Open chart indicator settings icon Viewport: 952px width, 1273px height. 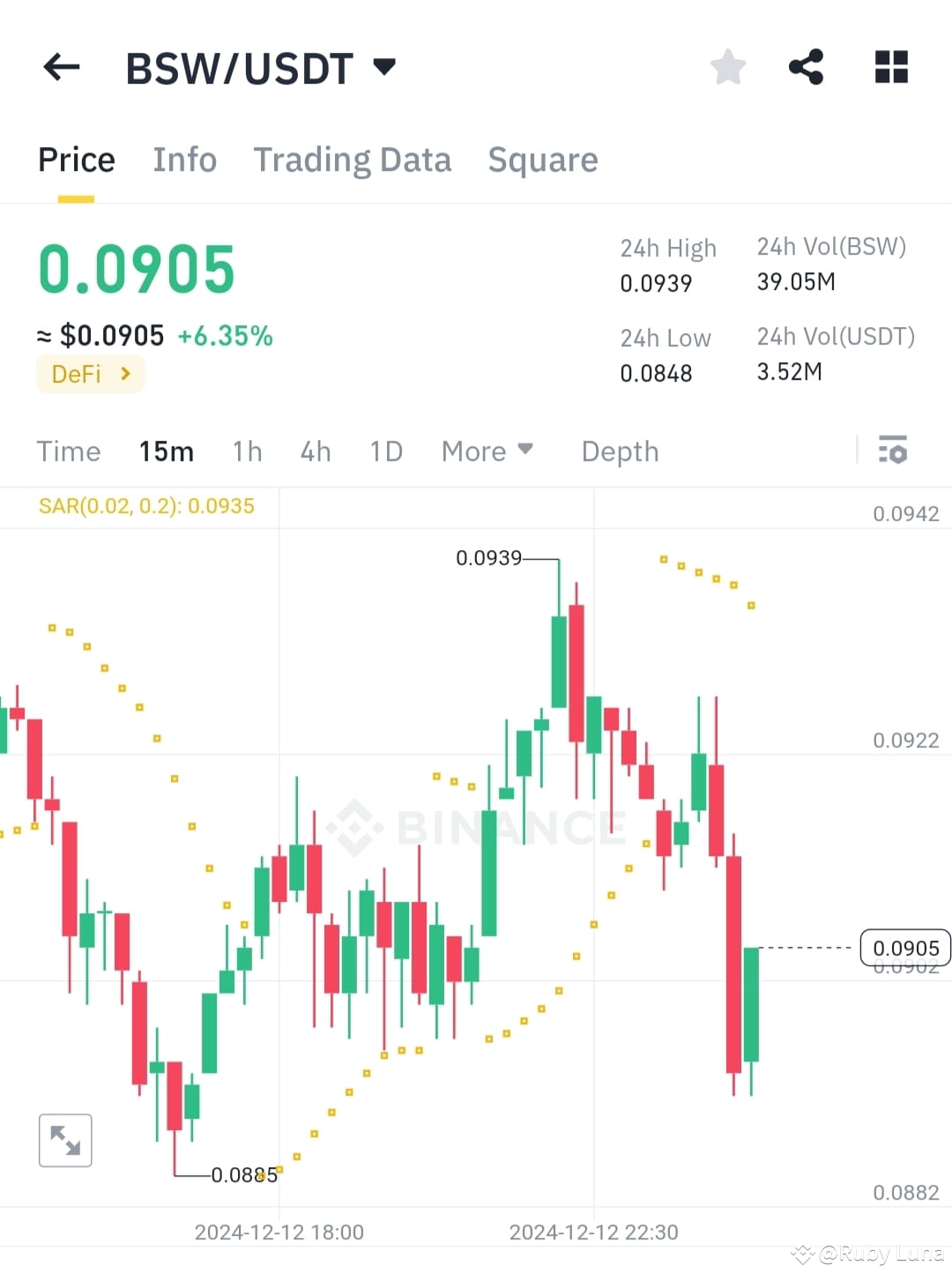(893, 450)
